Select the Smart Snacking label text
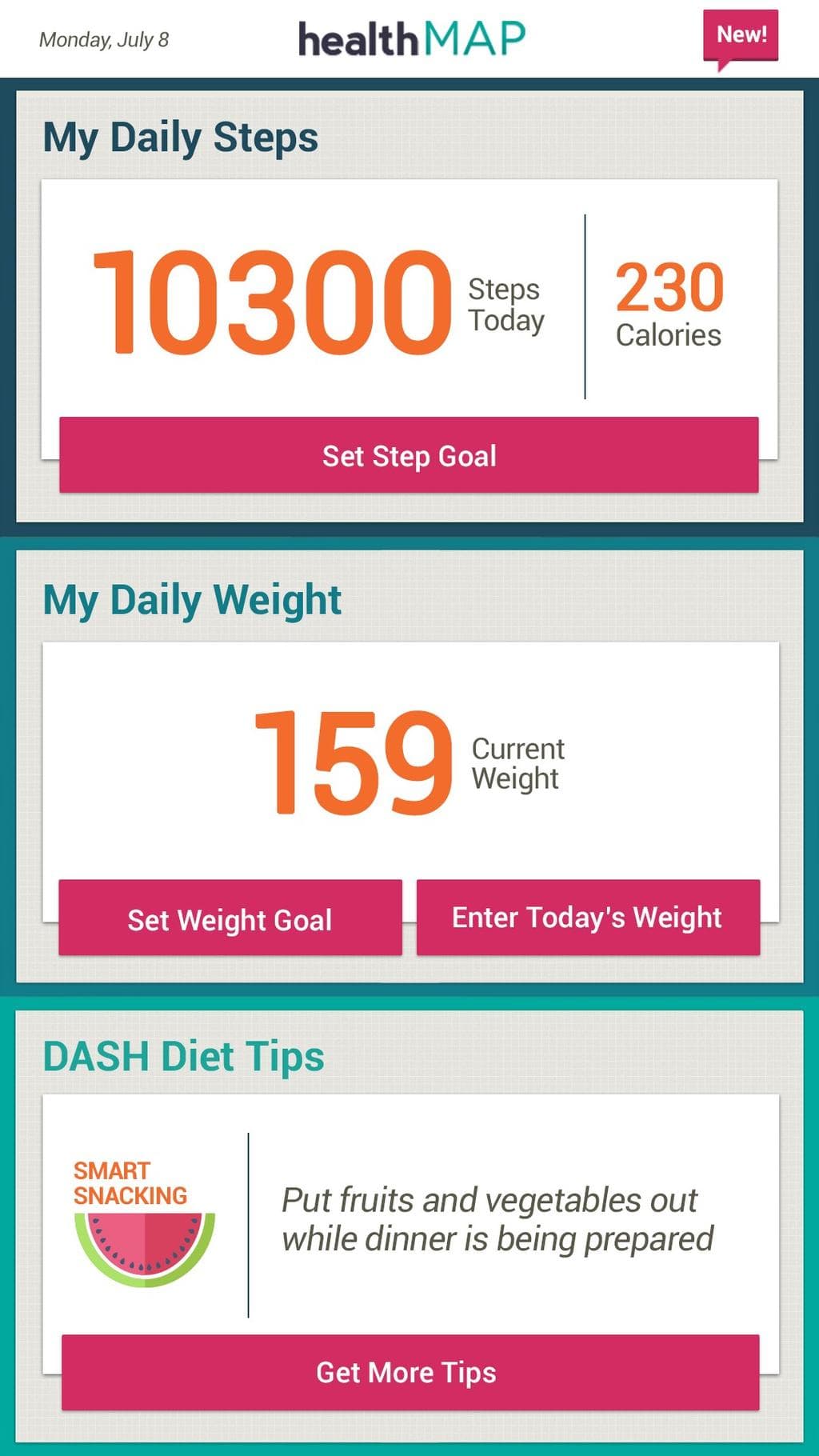This screenshot has height=1456, width=819. click(130, 1182)
